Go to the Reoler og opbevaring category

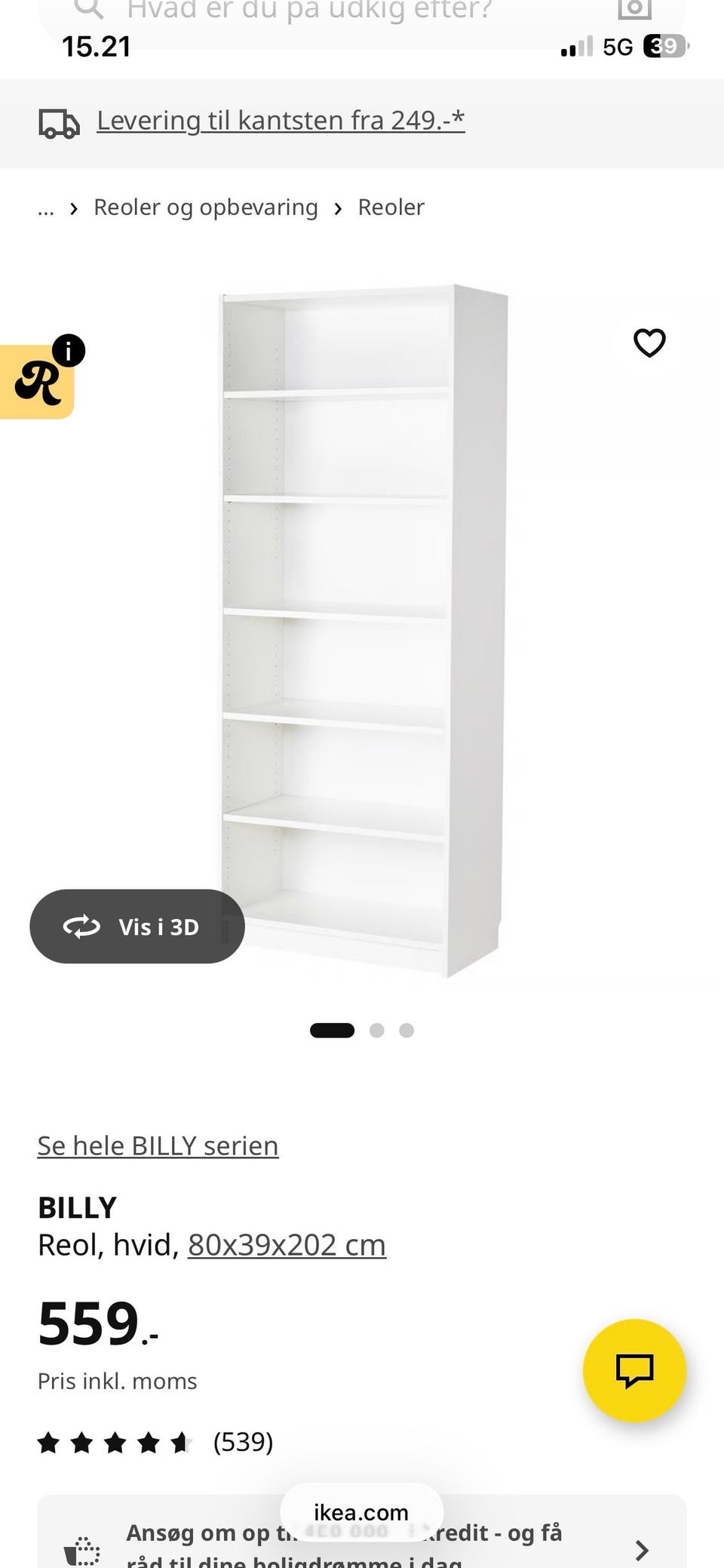click(204, 207)
